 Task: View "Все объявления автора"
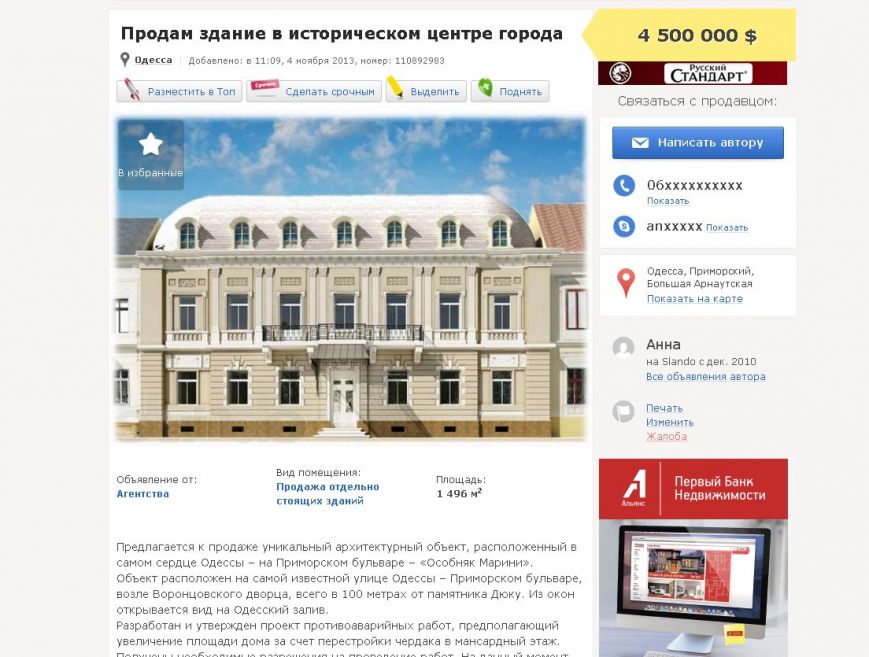tap(705, 377)
